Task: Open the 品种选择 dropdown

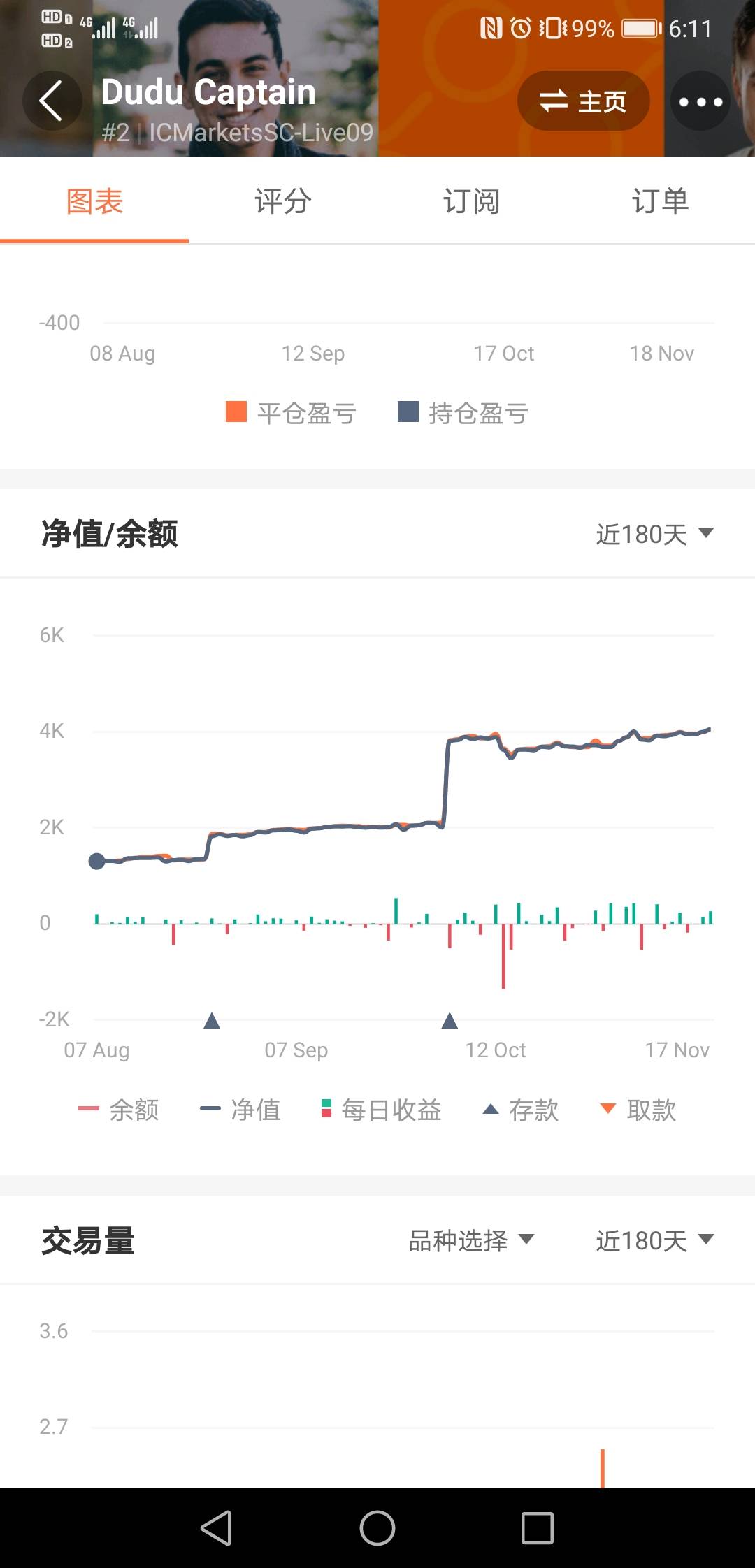Action: [471, 1241]
